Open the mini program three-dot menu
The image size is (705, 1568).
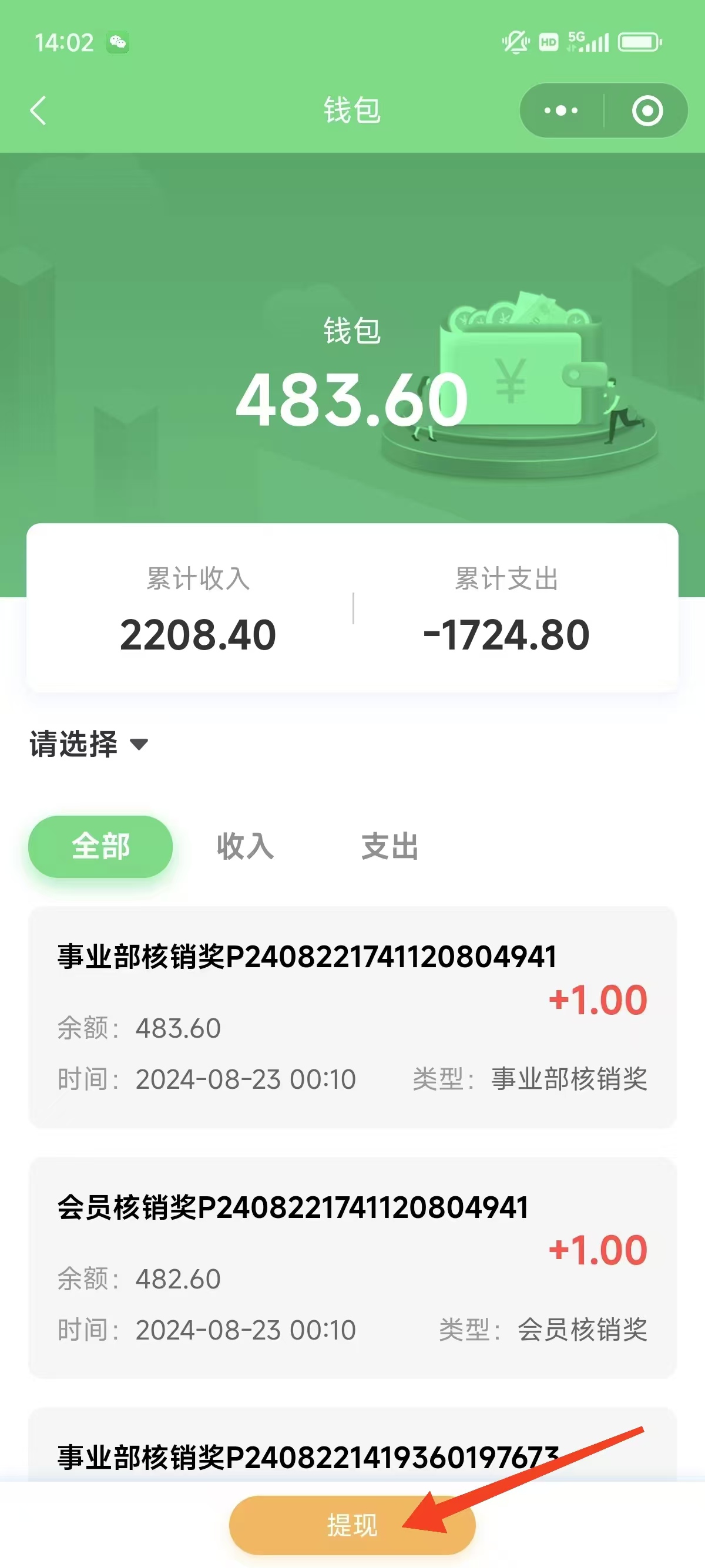tap(560, 111)
